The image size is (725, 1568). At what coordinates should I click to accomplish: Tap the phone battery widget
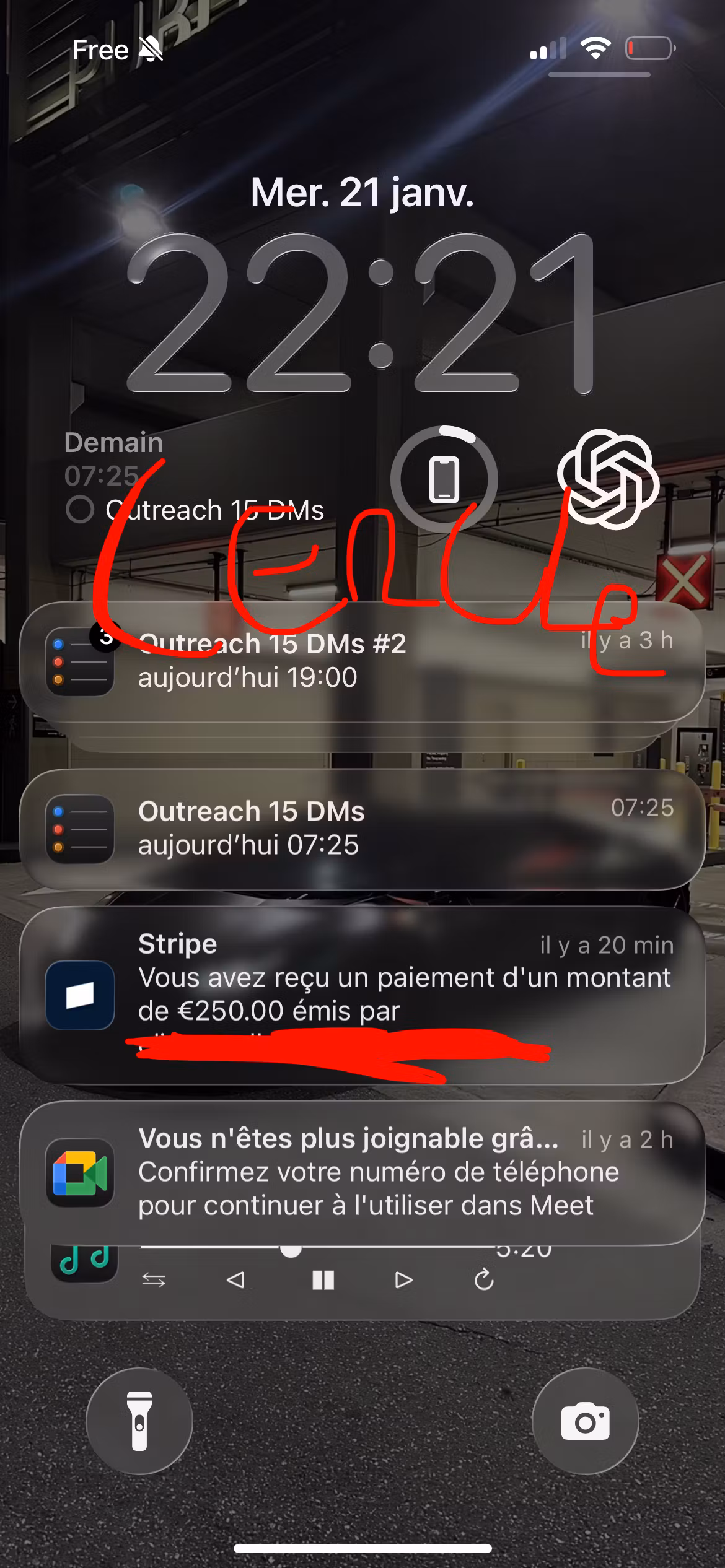(444, 479)
